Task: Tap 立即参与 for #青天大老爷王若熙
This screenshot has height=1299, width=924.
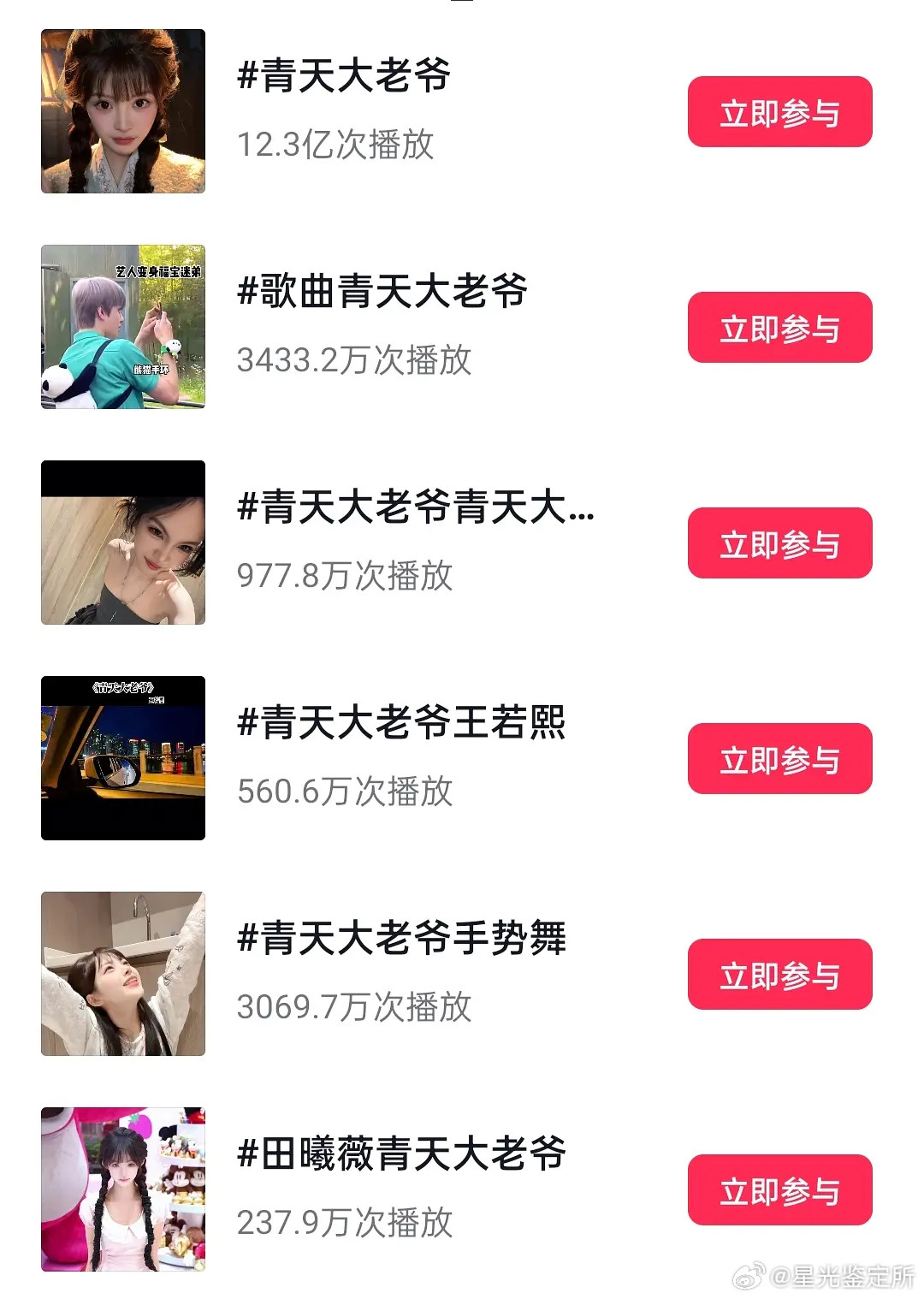Action: pyautogui.click(x=779, y=759)
